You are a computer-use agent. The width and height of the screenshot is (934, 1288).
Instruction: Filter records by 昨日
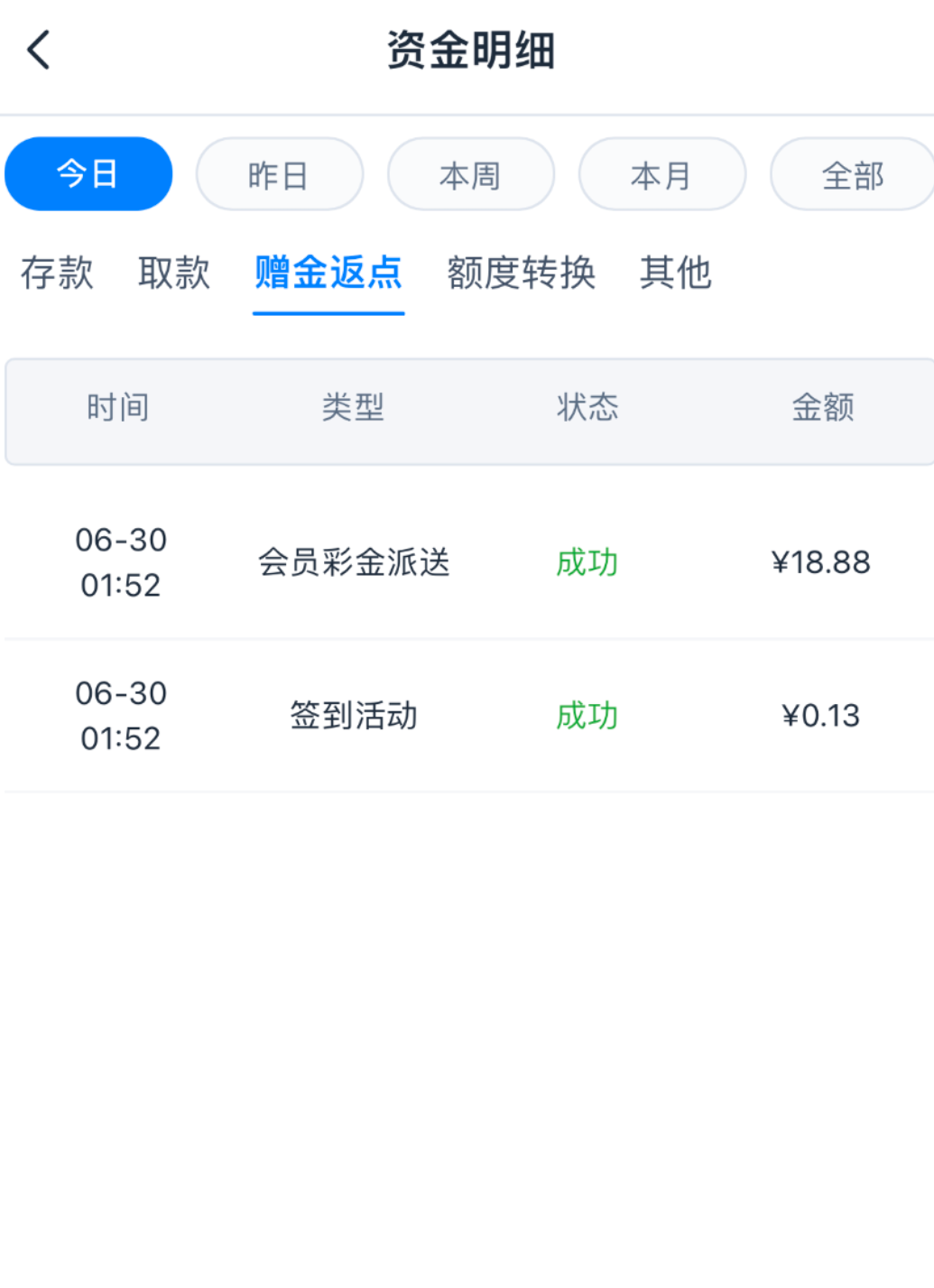[x=280, y=174]
